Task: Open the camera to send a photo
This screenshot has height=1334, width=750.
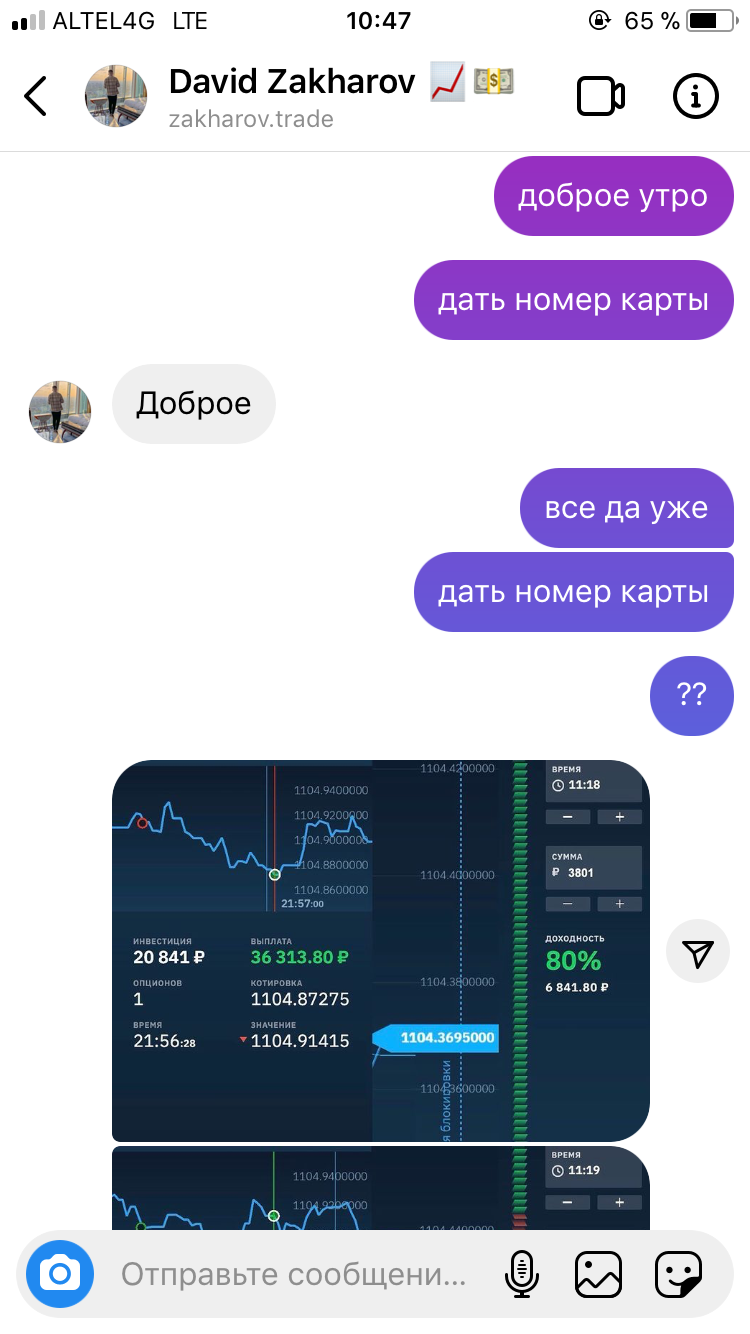Action: (60, 1274)
